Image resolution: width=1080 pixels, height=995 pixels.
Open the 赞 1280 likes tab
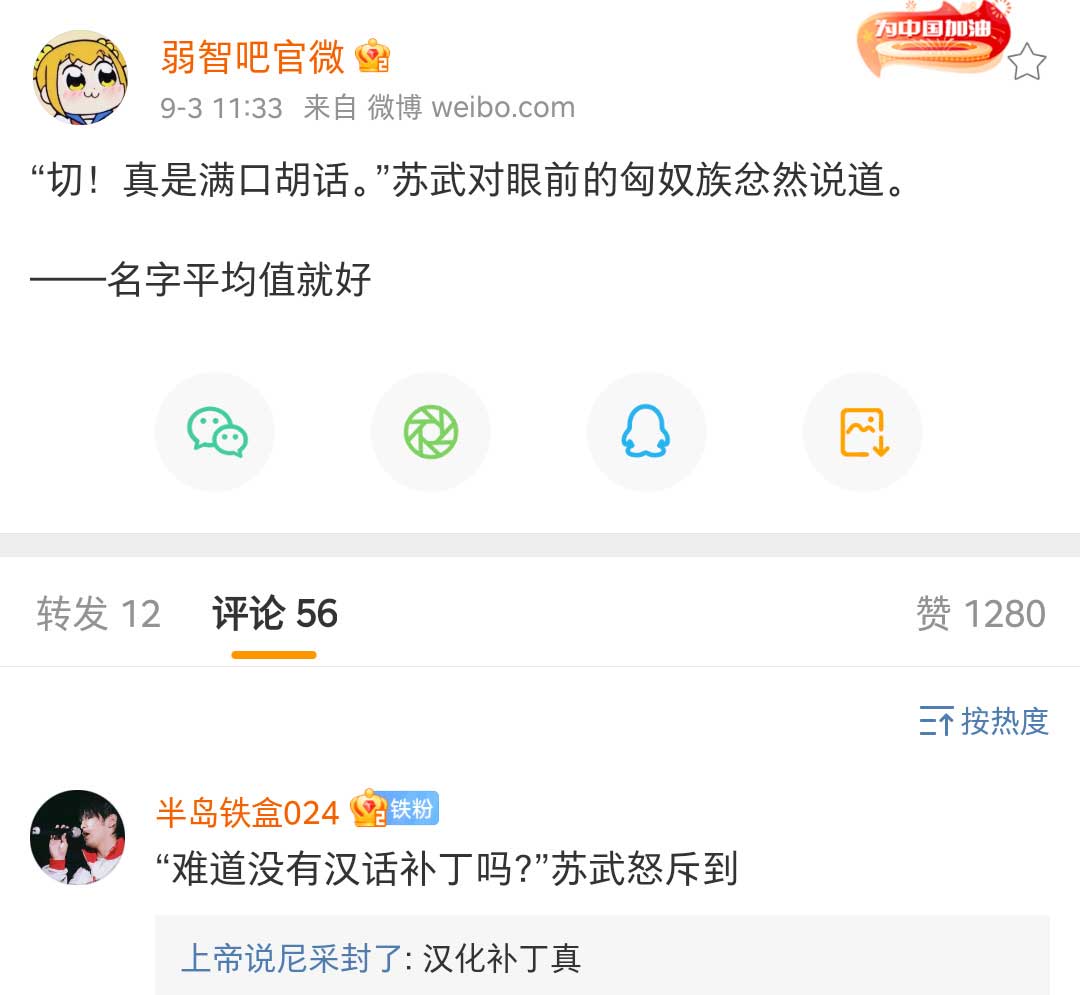[980, 614]
